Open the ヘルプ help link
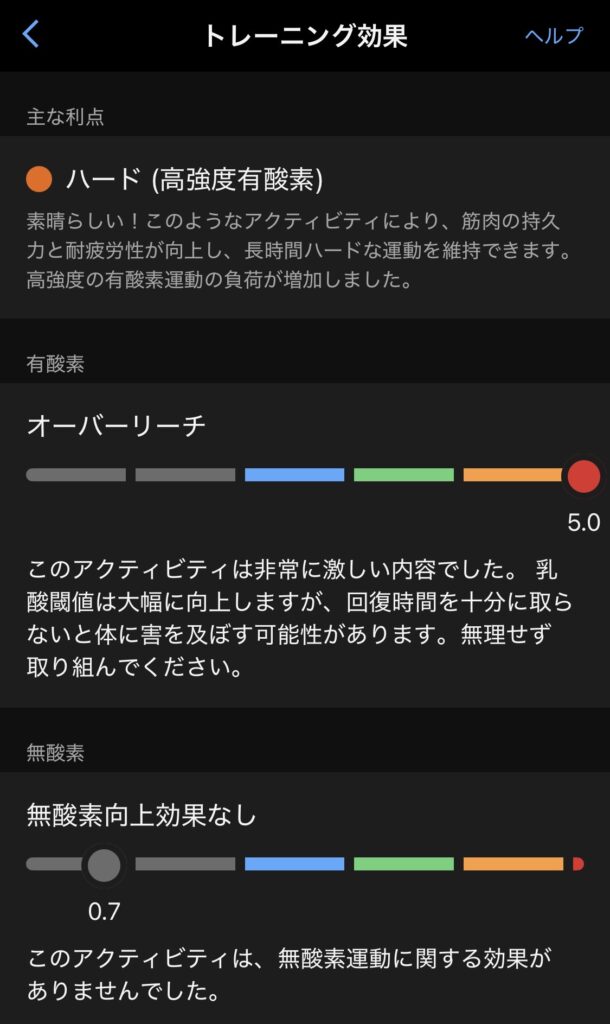The image size is (610, 1024). pyautogui.click(x=553, y=36)
